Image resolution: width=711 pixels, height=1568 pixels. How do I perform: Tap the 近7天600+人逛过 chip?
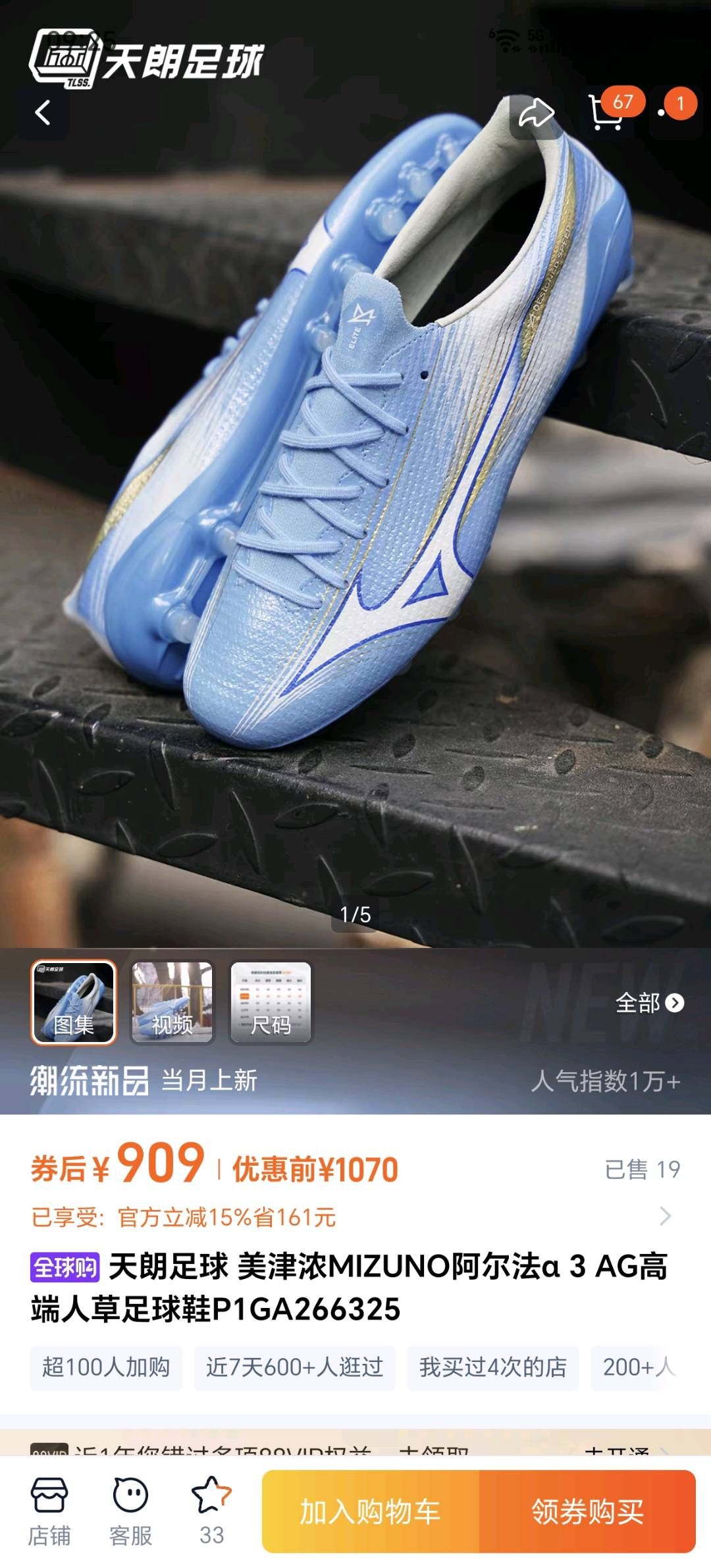click(294, 1367)
